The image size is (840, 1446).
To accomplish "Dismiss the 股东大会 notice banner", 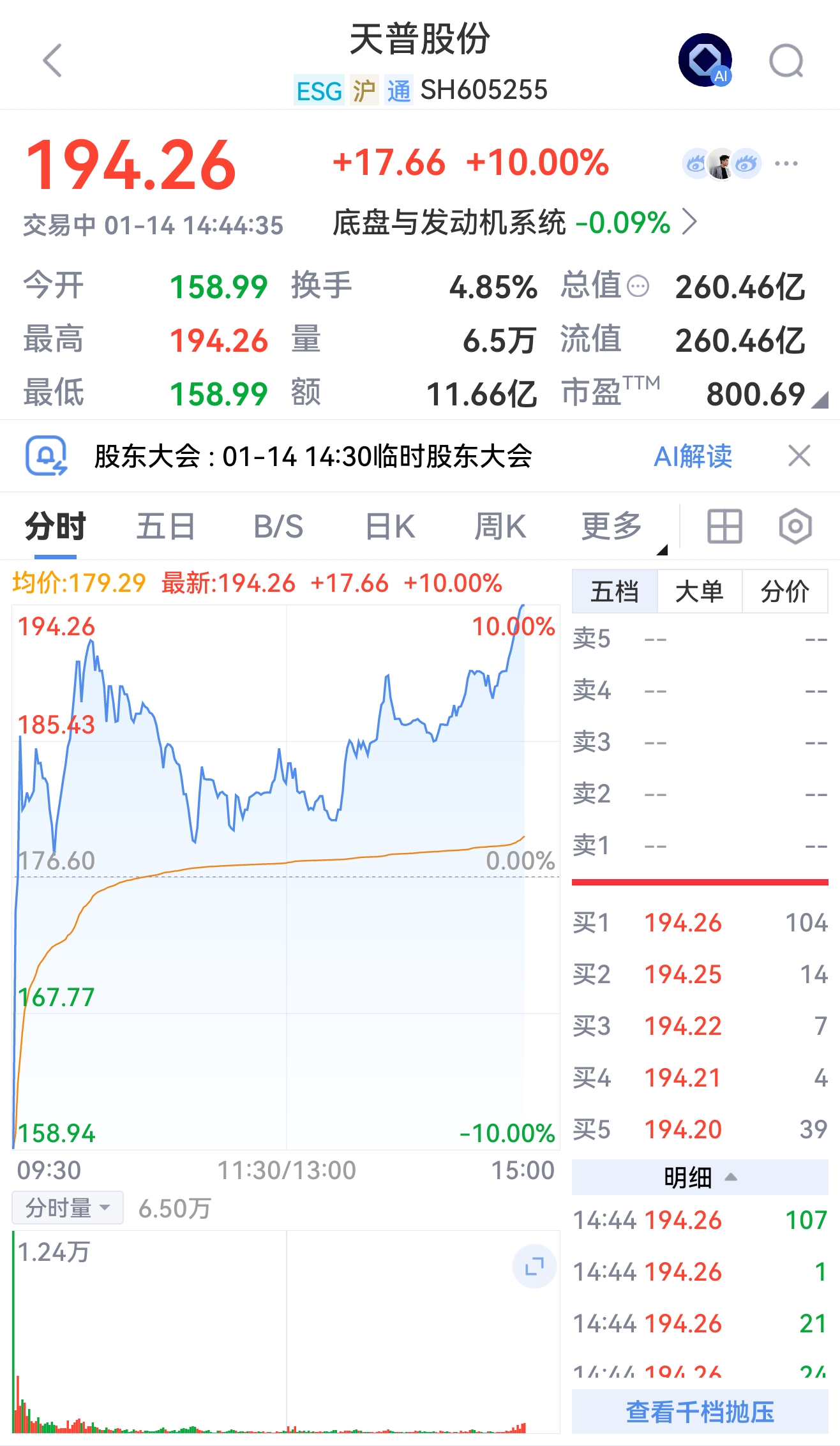I will (799, 456).
